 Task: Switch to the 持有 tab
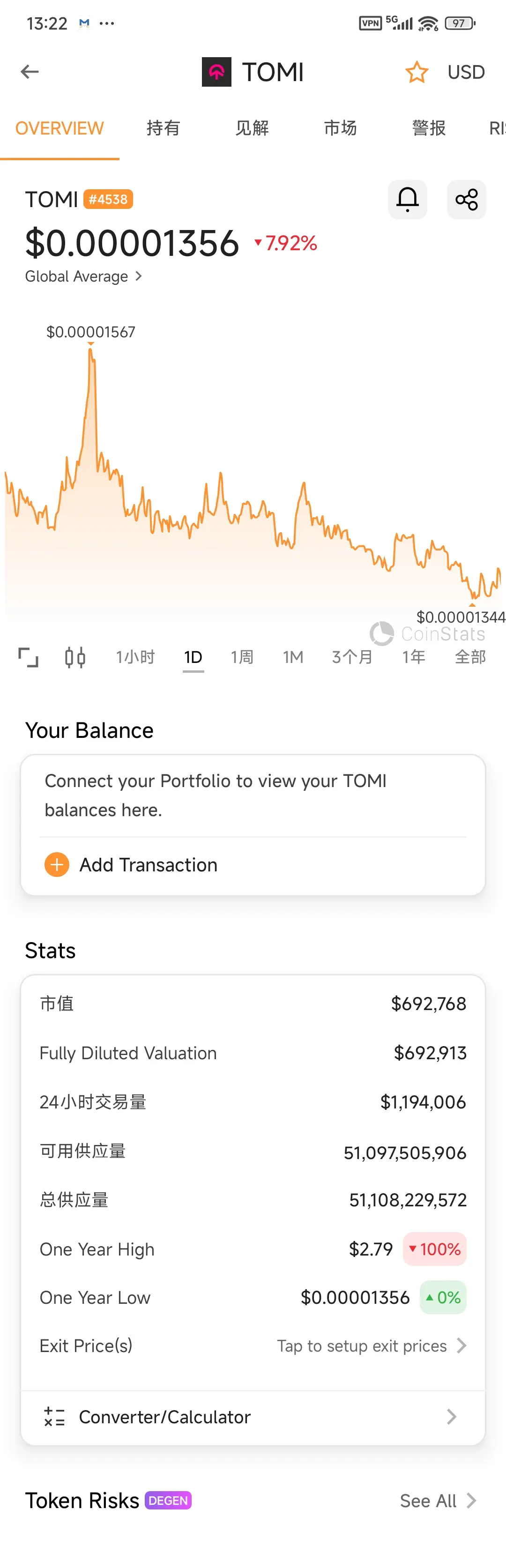(x=163, y=128)
